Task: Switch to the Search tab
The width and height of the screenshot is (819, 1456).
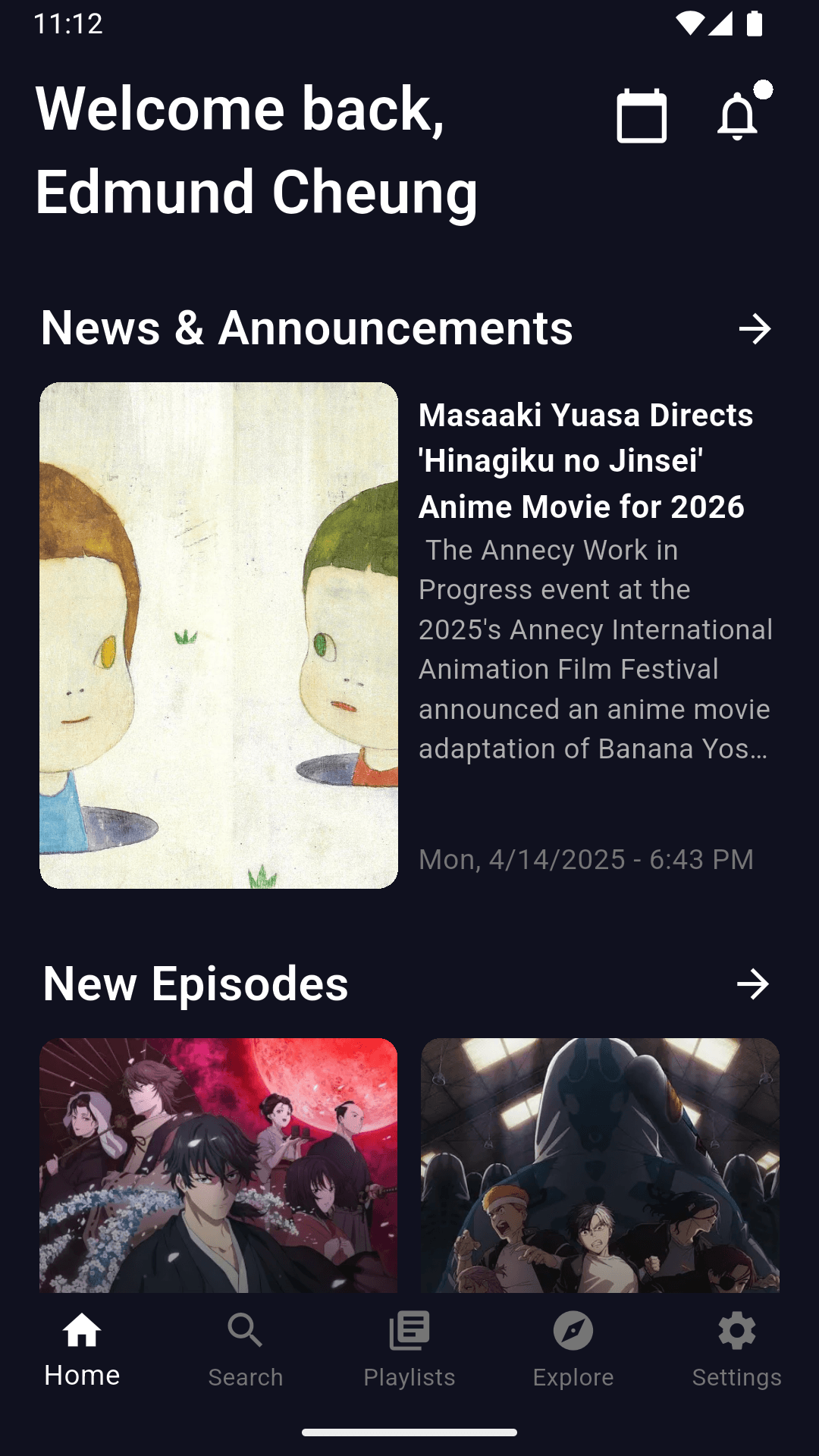Action: tap(246, 1350)
